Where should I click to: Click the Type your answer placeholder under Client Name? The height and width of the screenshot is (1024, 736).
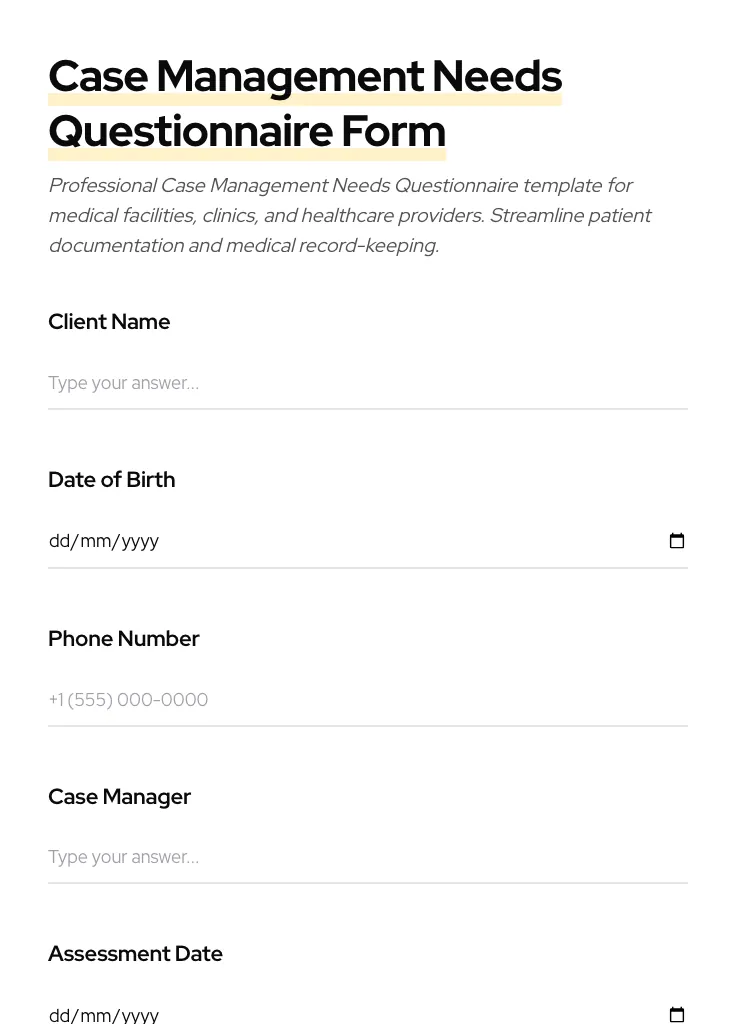[x=123, y=383]
